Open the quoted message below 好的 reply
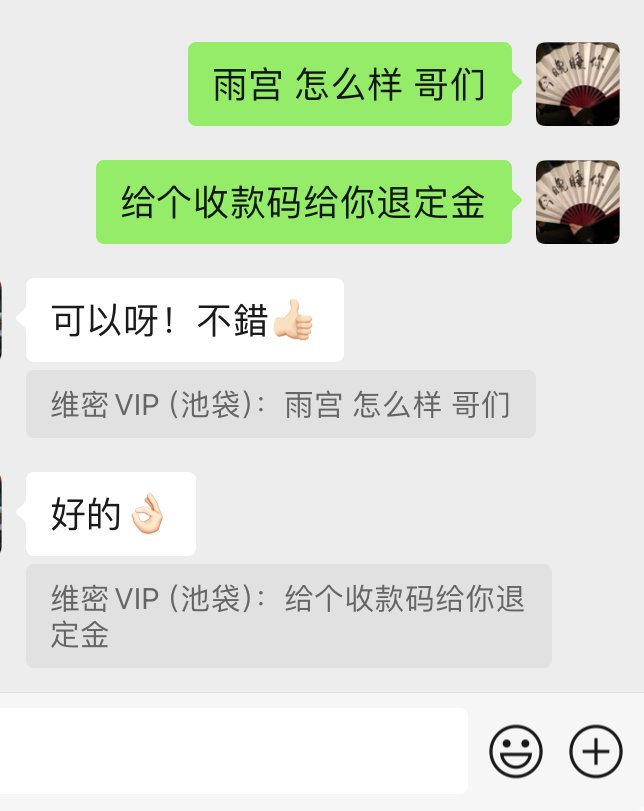644x811 pixels. pyautogui.click(x=288, y=616)
